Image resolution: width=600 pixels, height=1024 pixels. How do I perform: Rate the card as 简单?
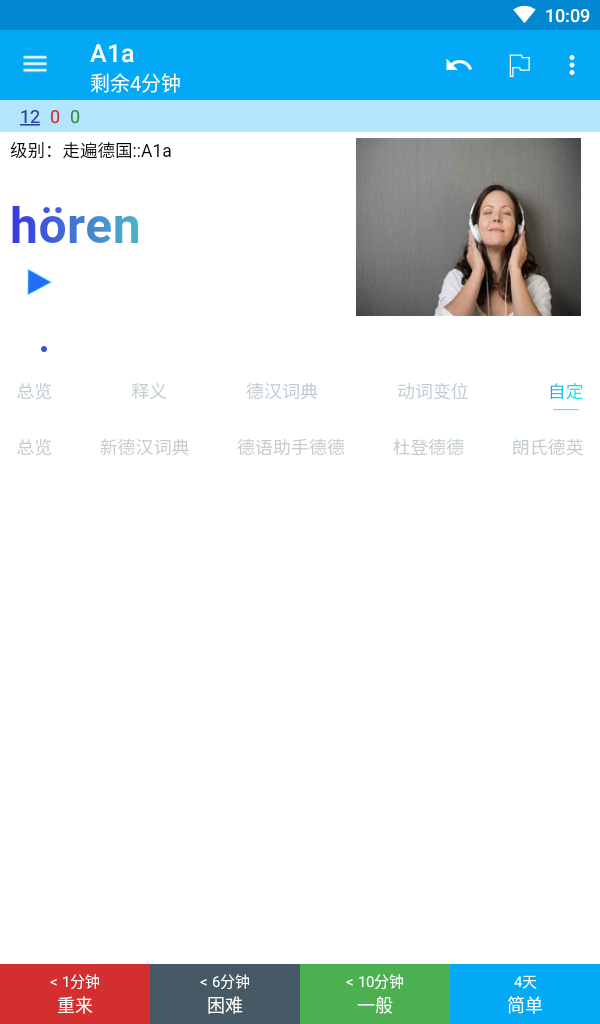coord(525,994)
